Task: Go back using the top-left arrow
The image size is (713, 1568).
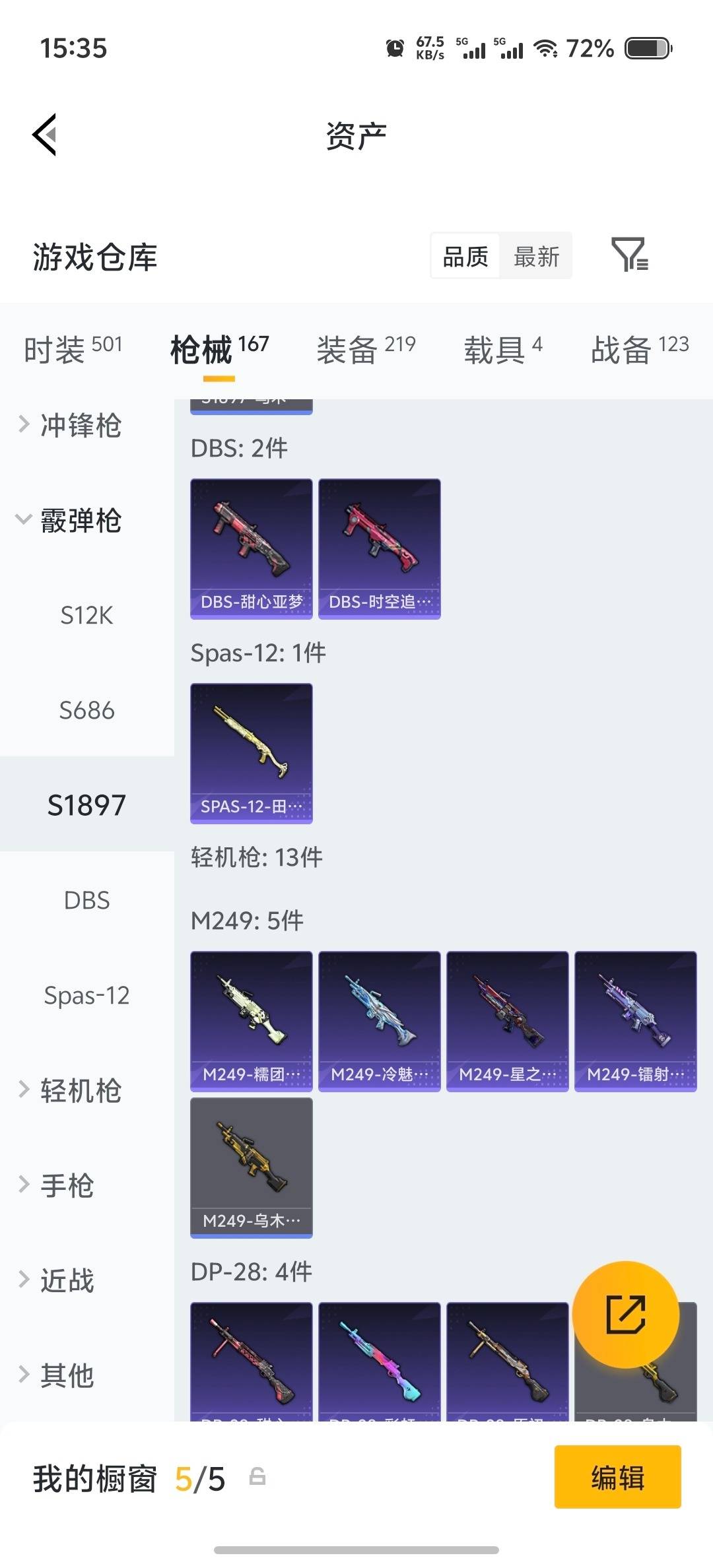Action: [45, 135]
